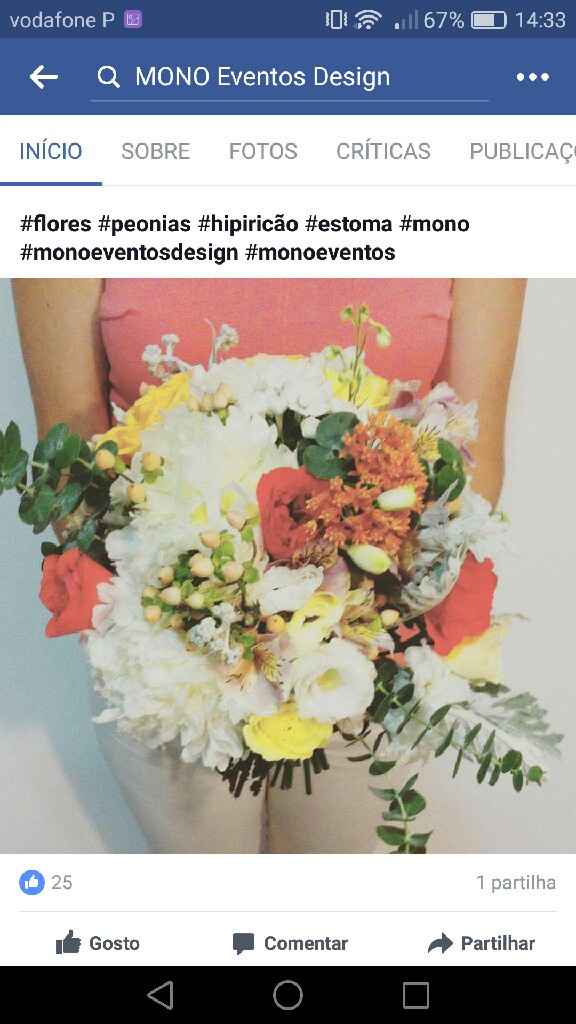View the 25 reactions list
576x1024 pixels.
click(46, 882)
